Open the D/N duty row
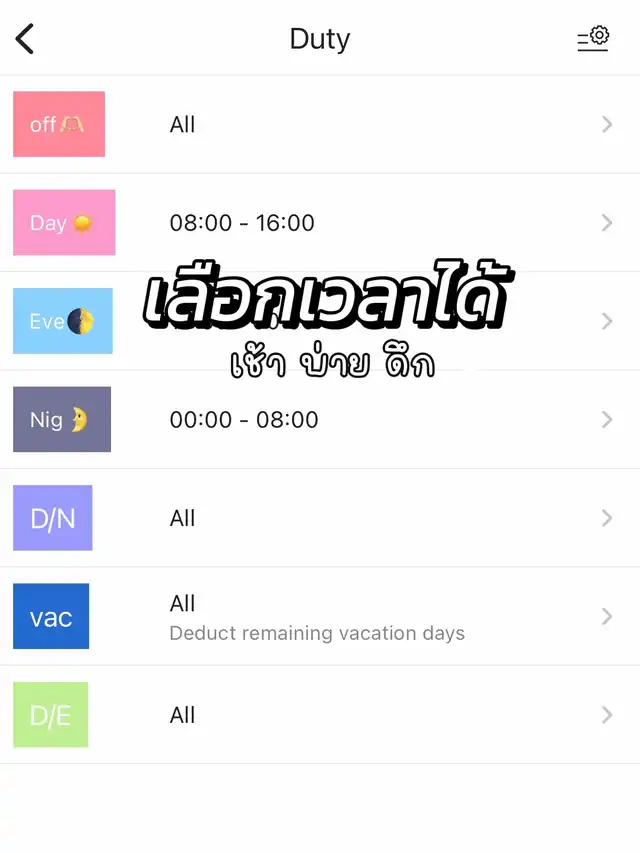Viewport: 640px width, 853px height. [320, 518]
